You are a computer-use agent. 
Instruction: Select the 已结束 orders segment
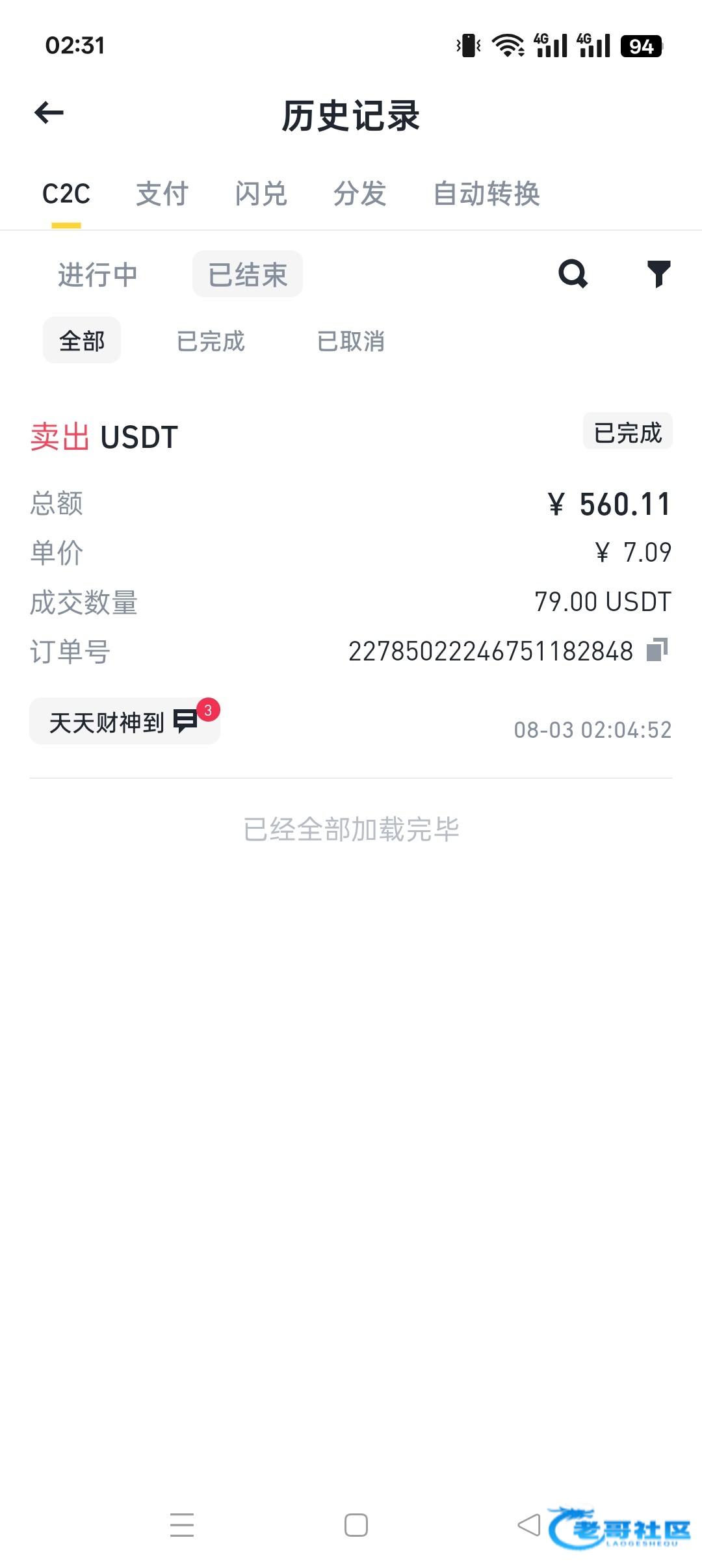click(x=248, y=274)
